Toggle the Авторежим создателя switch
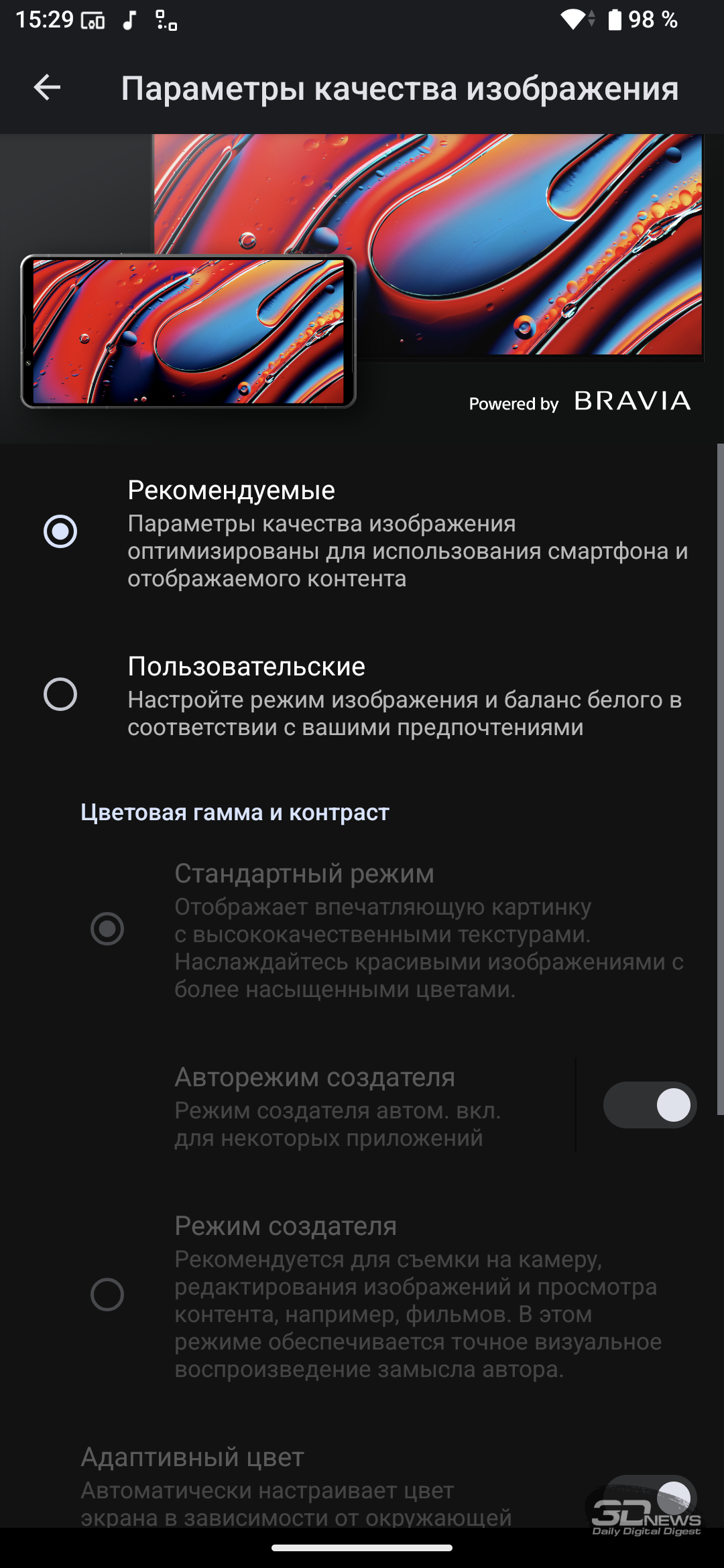The height and width of the screenshot is (1568, 724). click(x=649, y=1105)
